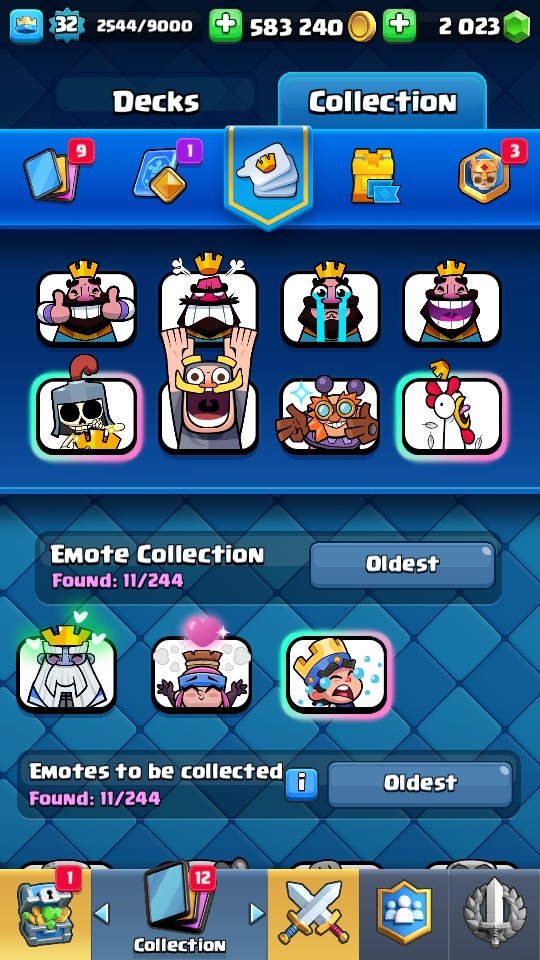Open info about emotes to be collected

tap(302, 784)
